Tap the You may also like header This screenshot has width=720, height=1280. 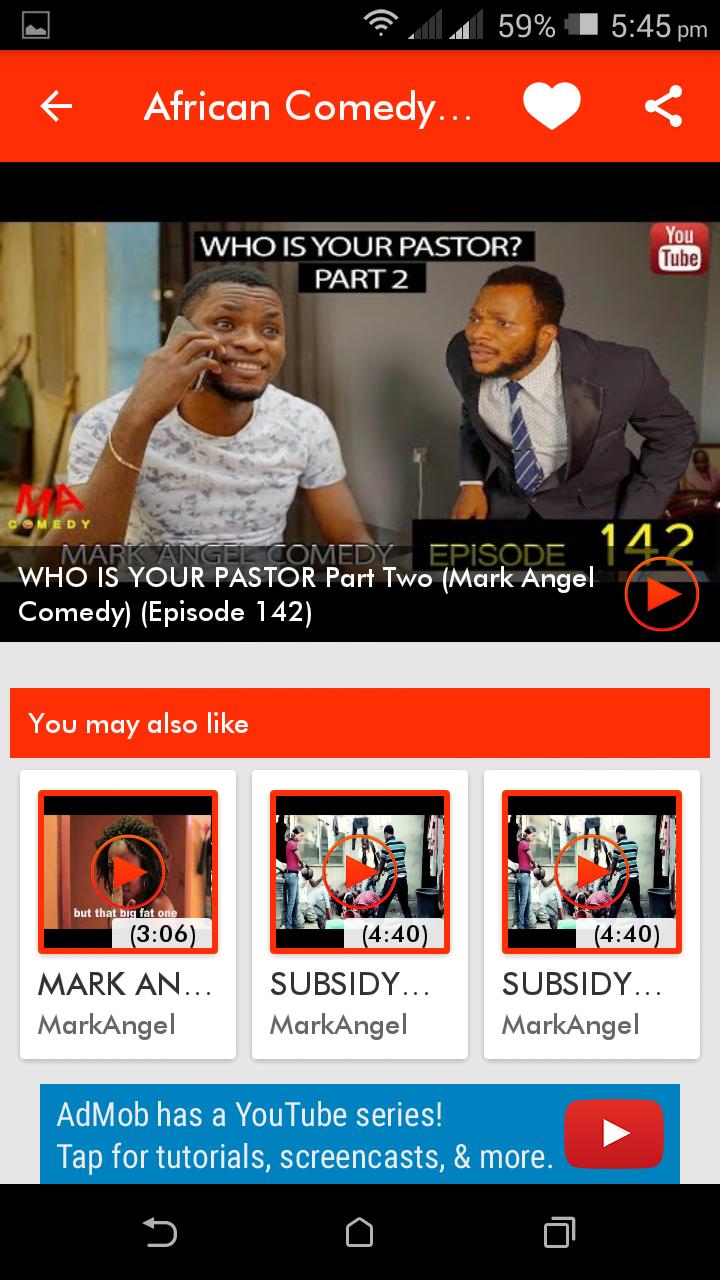pos(139,723)
